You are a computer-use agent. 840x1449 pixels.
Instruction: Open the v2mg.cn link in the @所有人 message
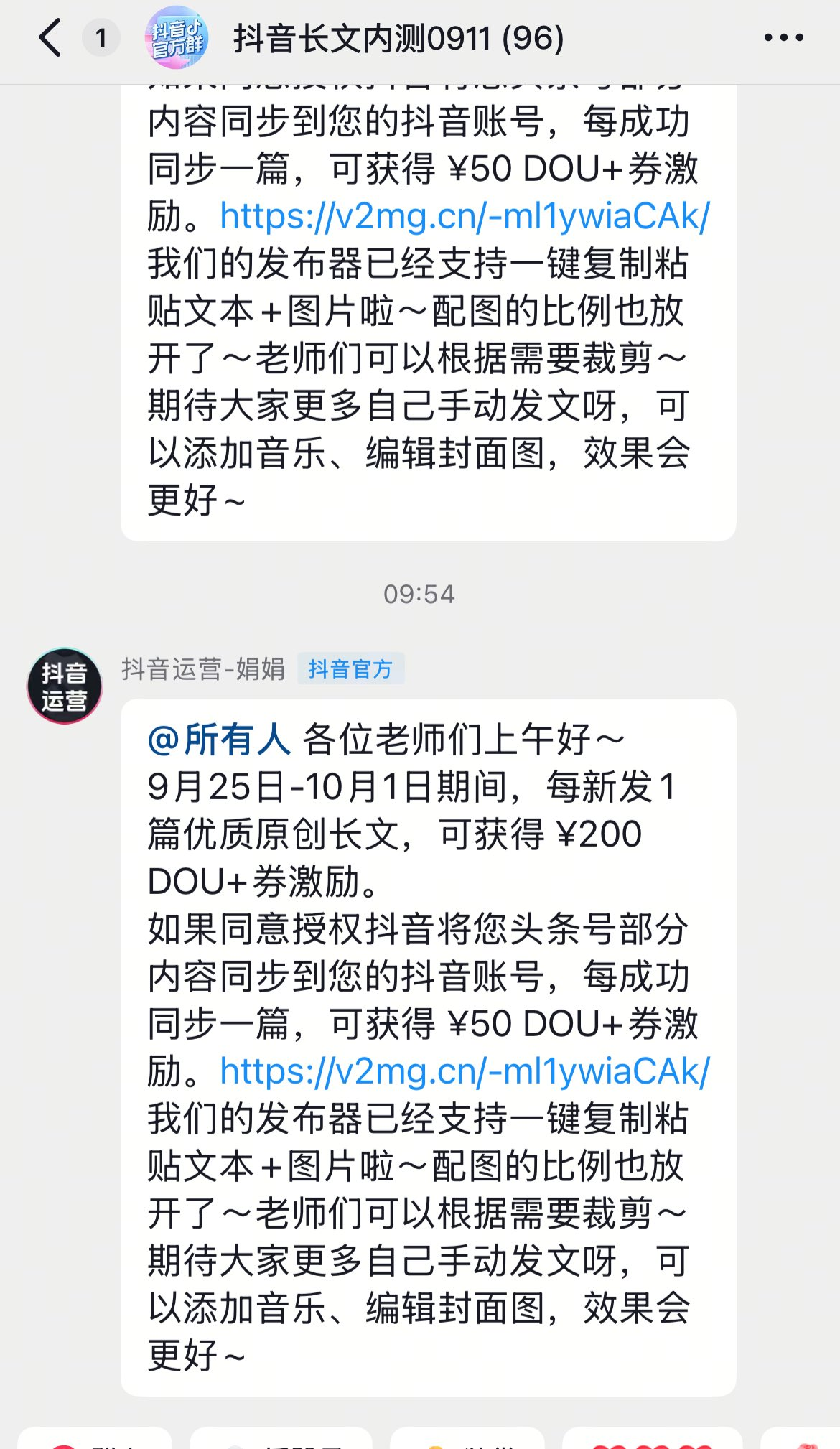tap(465, 1071)
